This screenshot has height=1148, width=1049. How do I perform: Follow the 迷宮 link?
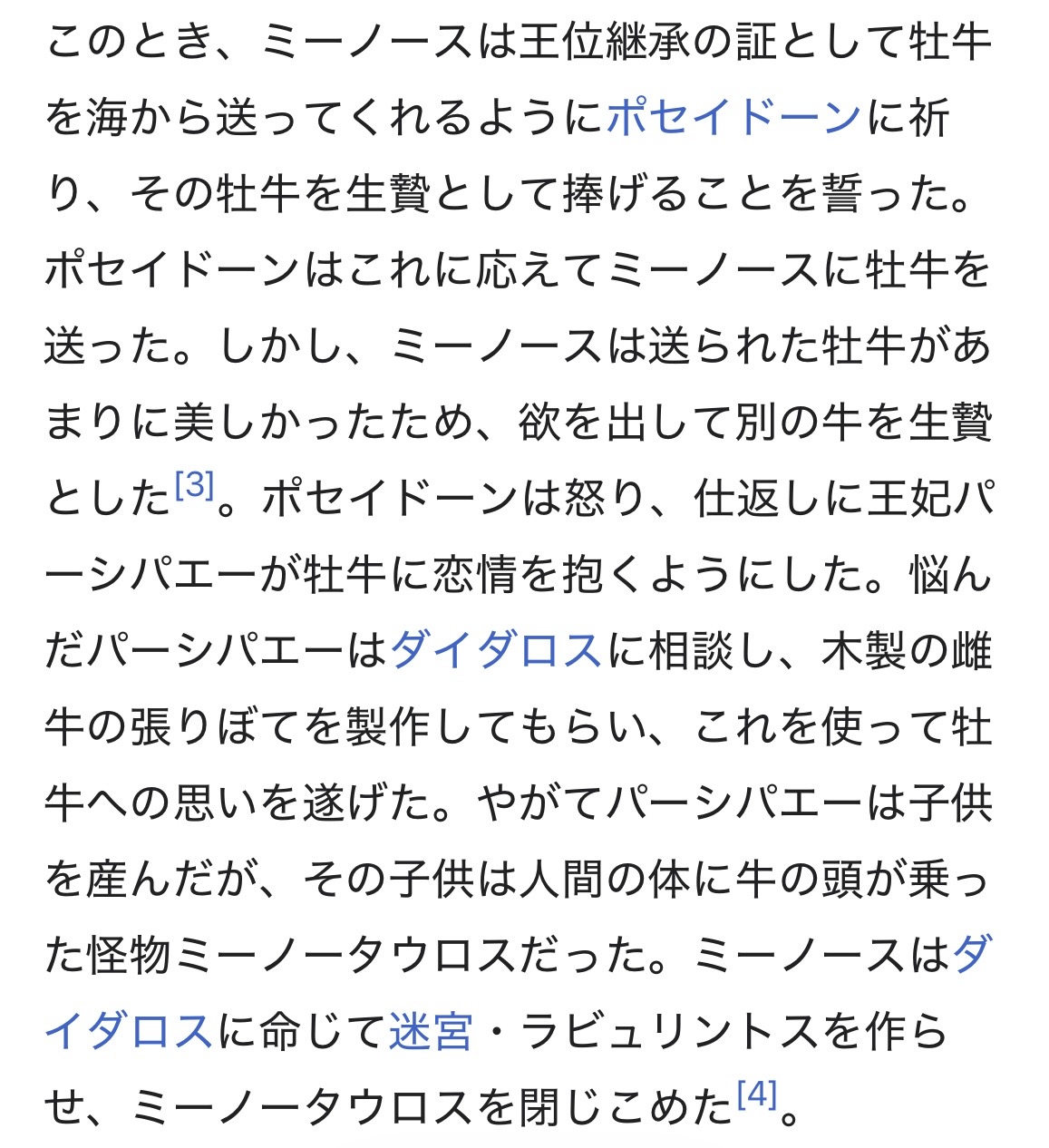point(431,1032)
